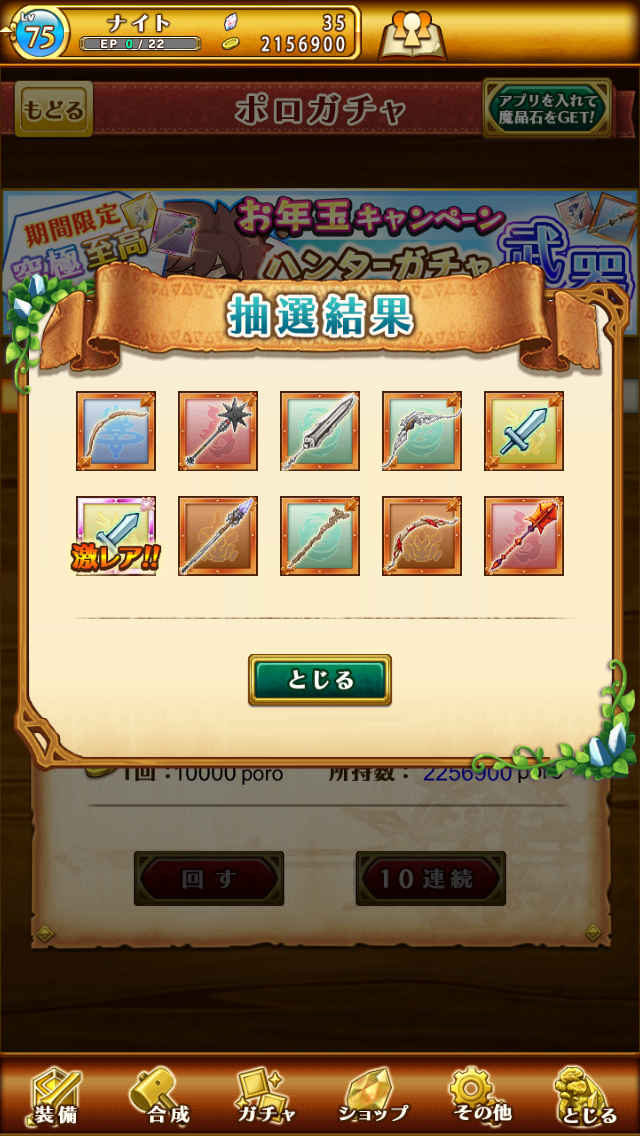Open the friends book icon
The image size is (640, 1136).
(413, 33)
